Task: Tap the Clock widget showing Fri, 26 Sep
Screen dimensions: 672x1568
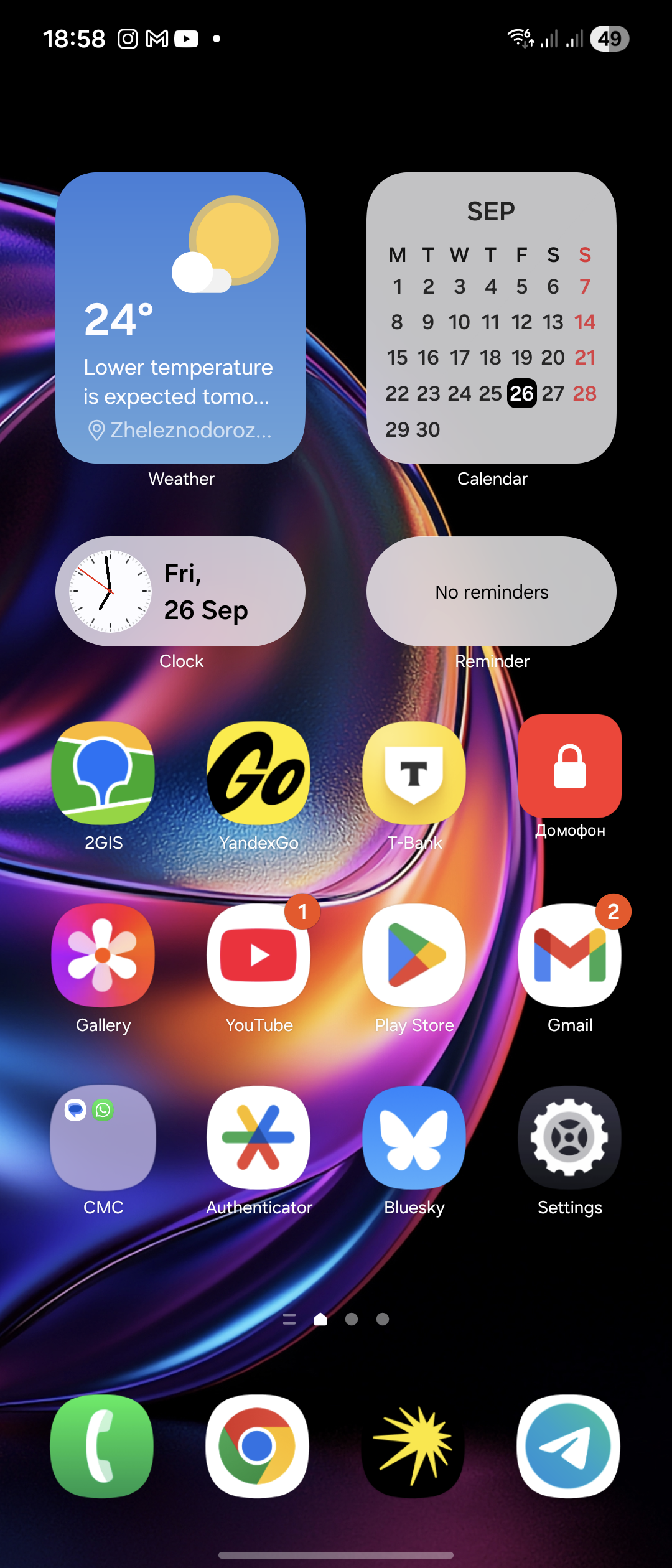Action: click(180, 591)
